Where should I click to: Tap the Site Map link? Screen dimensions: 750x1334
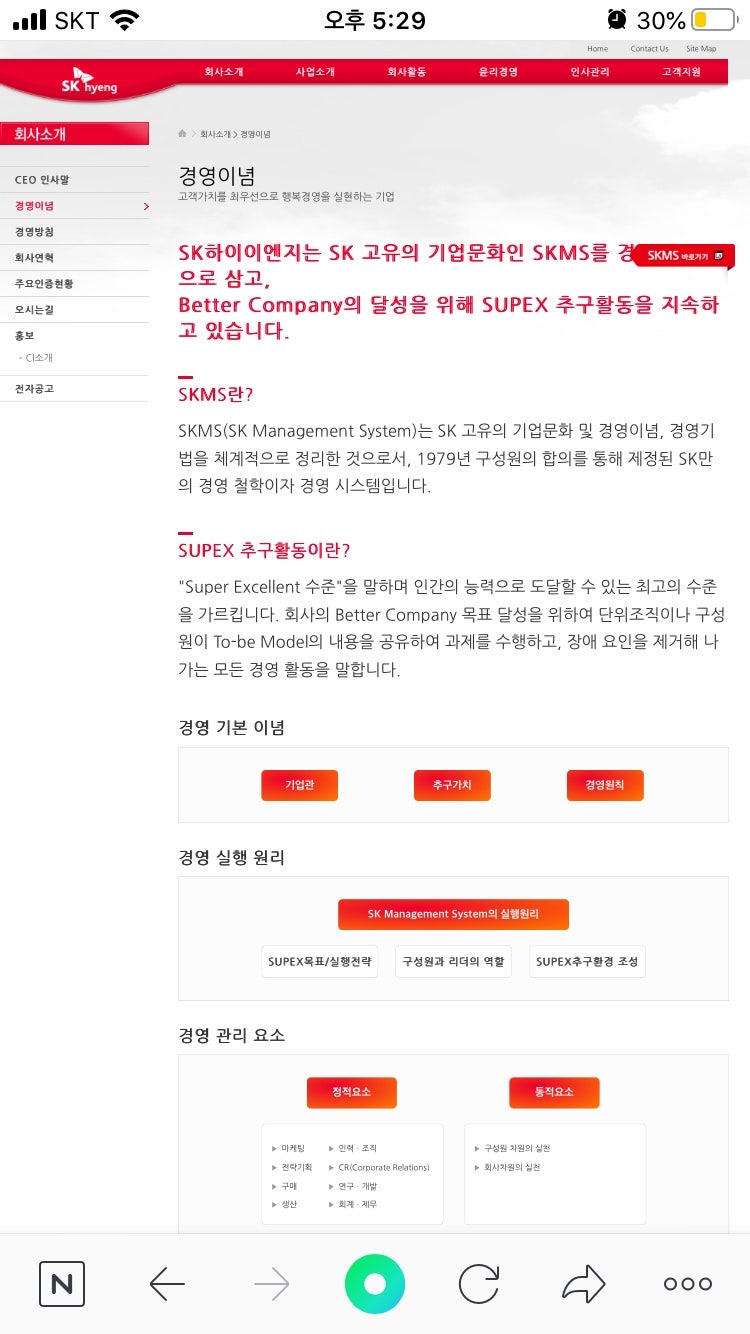point(701,49)
